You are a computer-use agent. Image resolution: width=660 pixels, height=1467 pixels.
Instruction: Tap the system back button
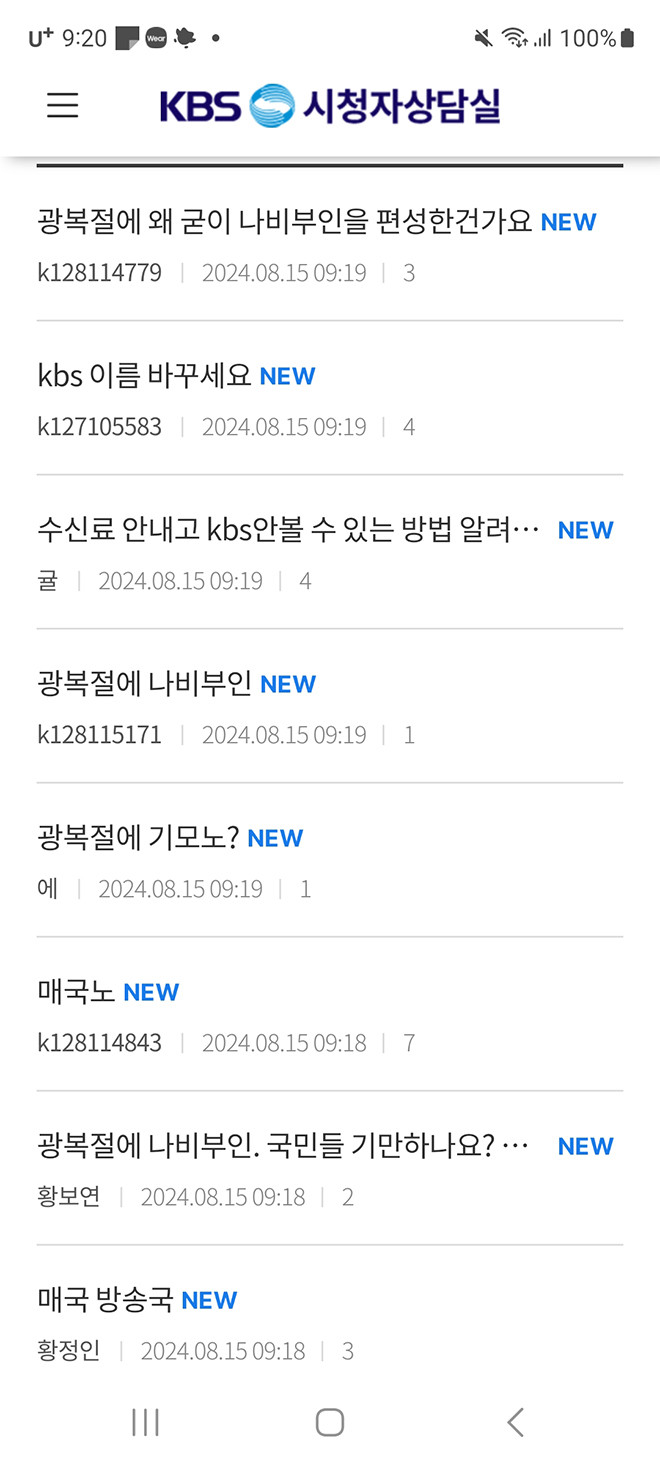515,1421
